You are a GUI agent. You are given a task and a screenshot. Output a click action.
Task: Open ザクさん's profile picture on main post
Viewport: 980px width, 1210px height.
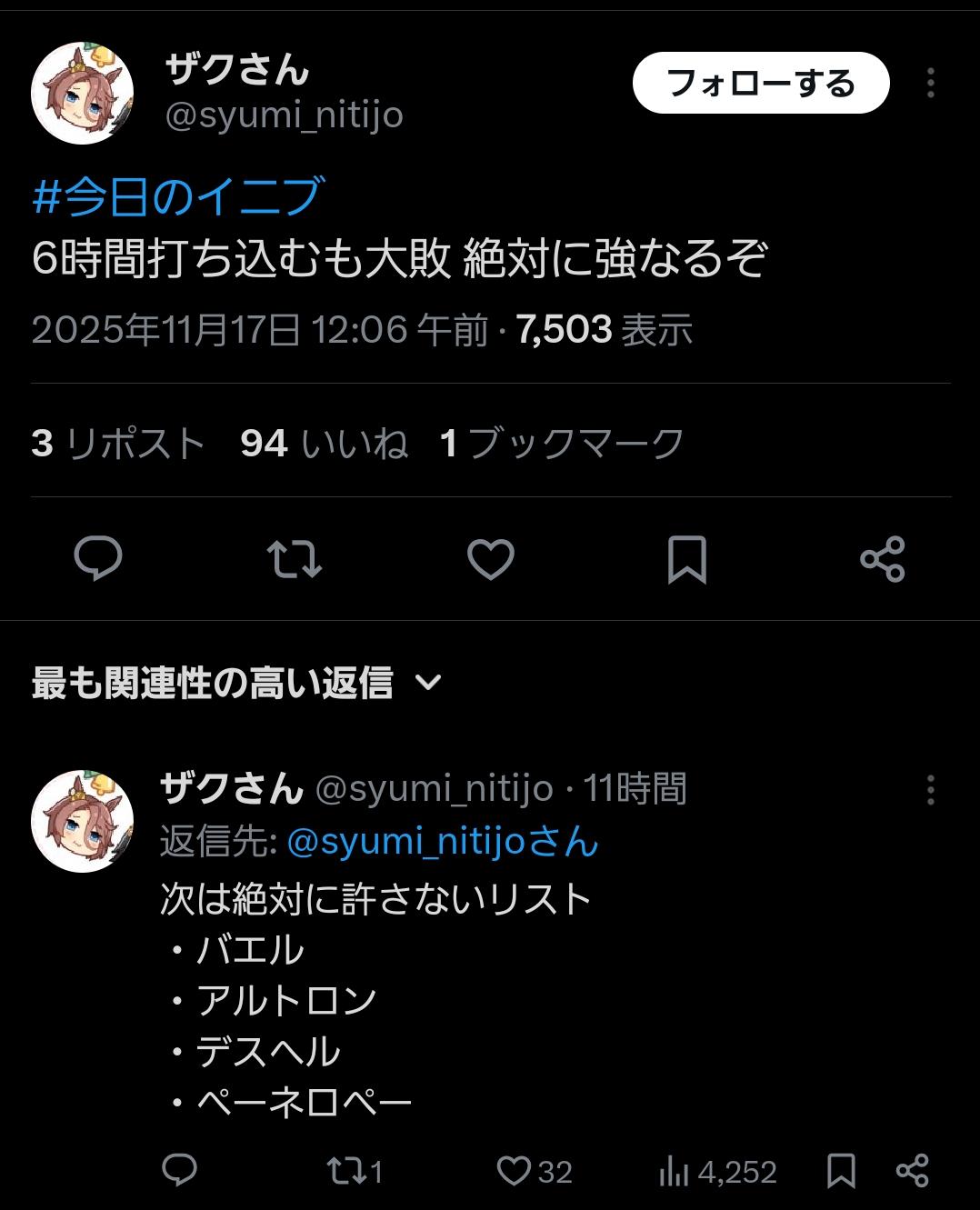click(x=83, y=93)
